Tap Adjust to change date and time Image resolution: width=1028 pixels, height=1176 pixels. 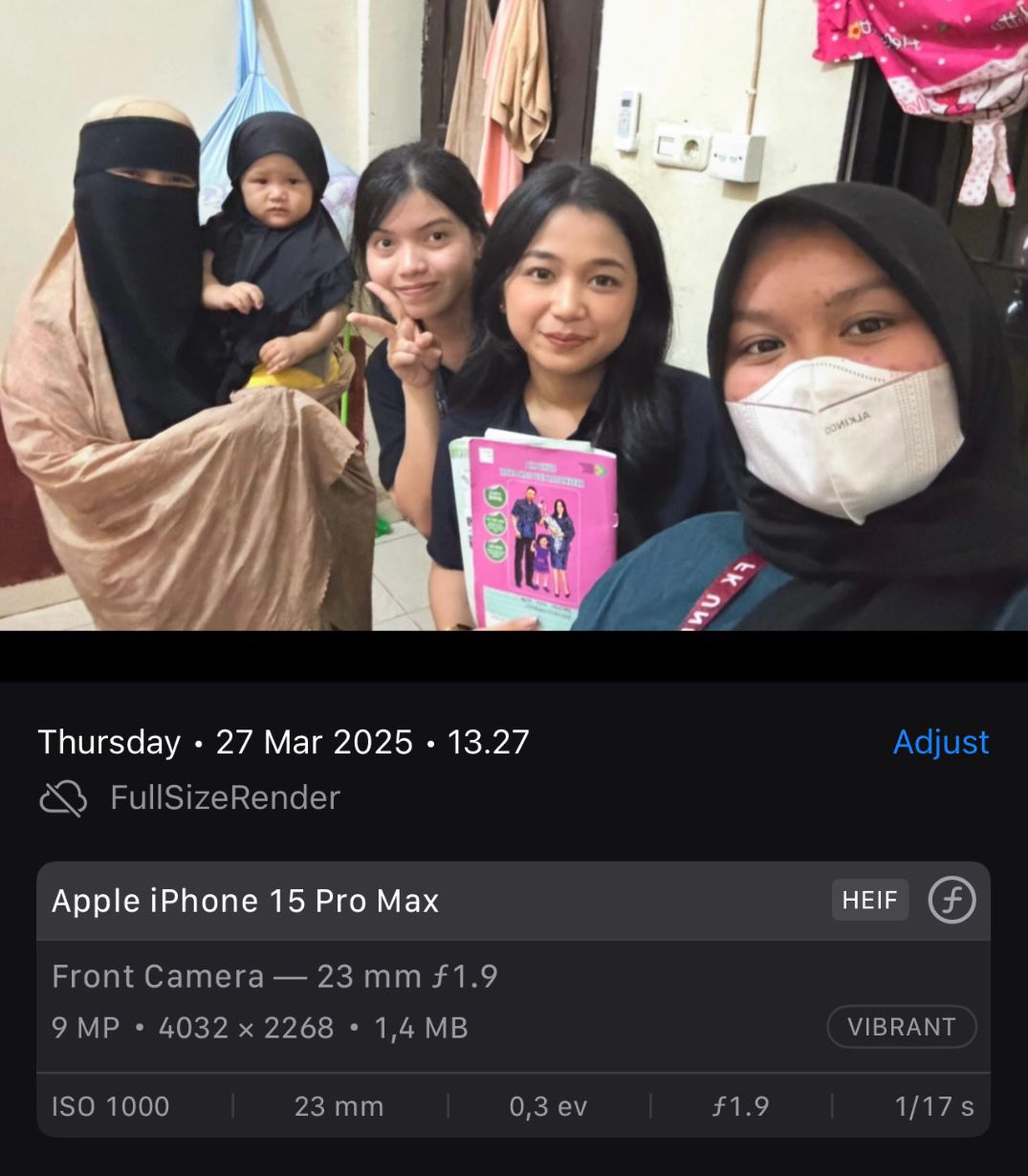tap(940, 742)
